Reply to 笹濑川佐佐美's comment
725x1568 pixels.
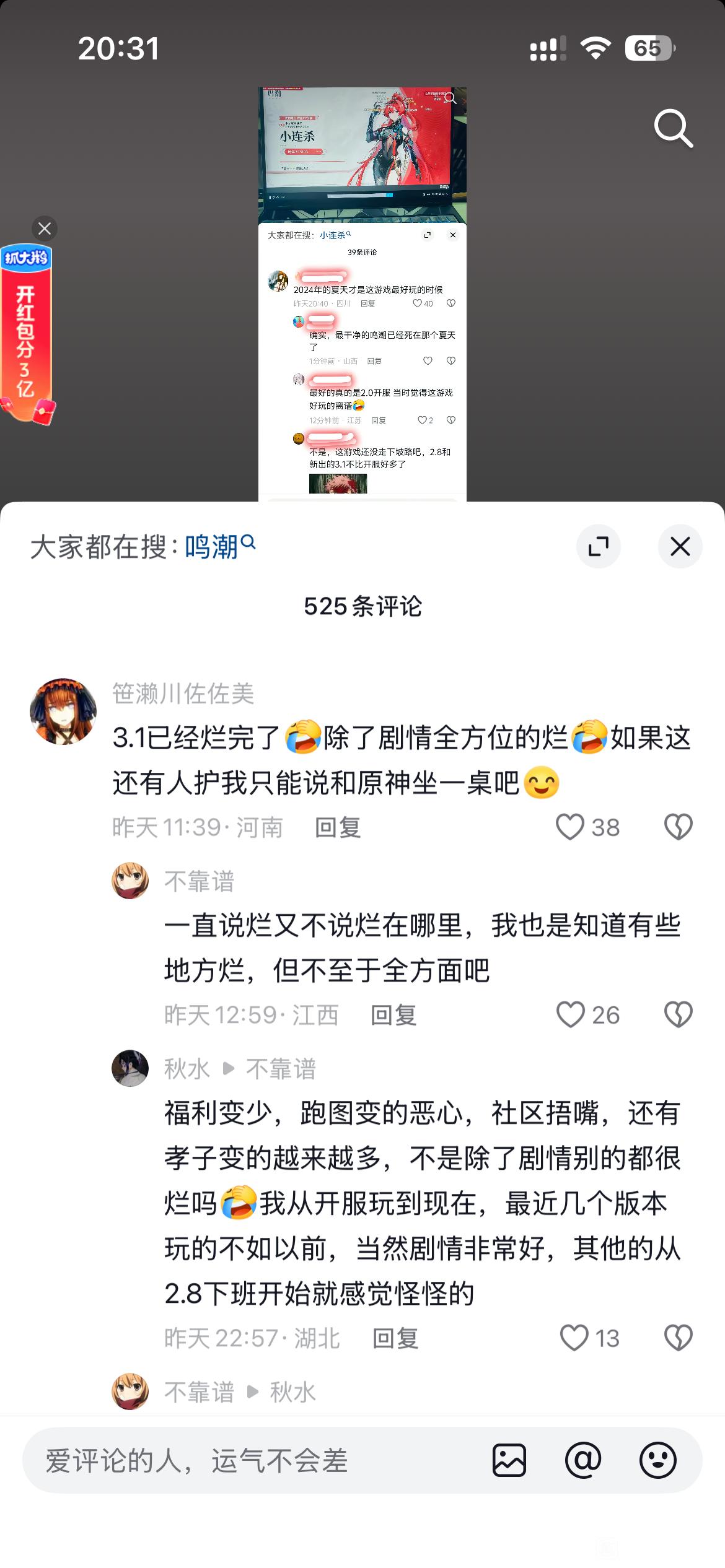click(x=338, y=827)
